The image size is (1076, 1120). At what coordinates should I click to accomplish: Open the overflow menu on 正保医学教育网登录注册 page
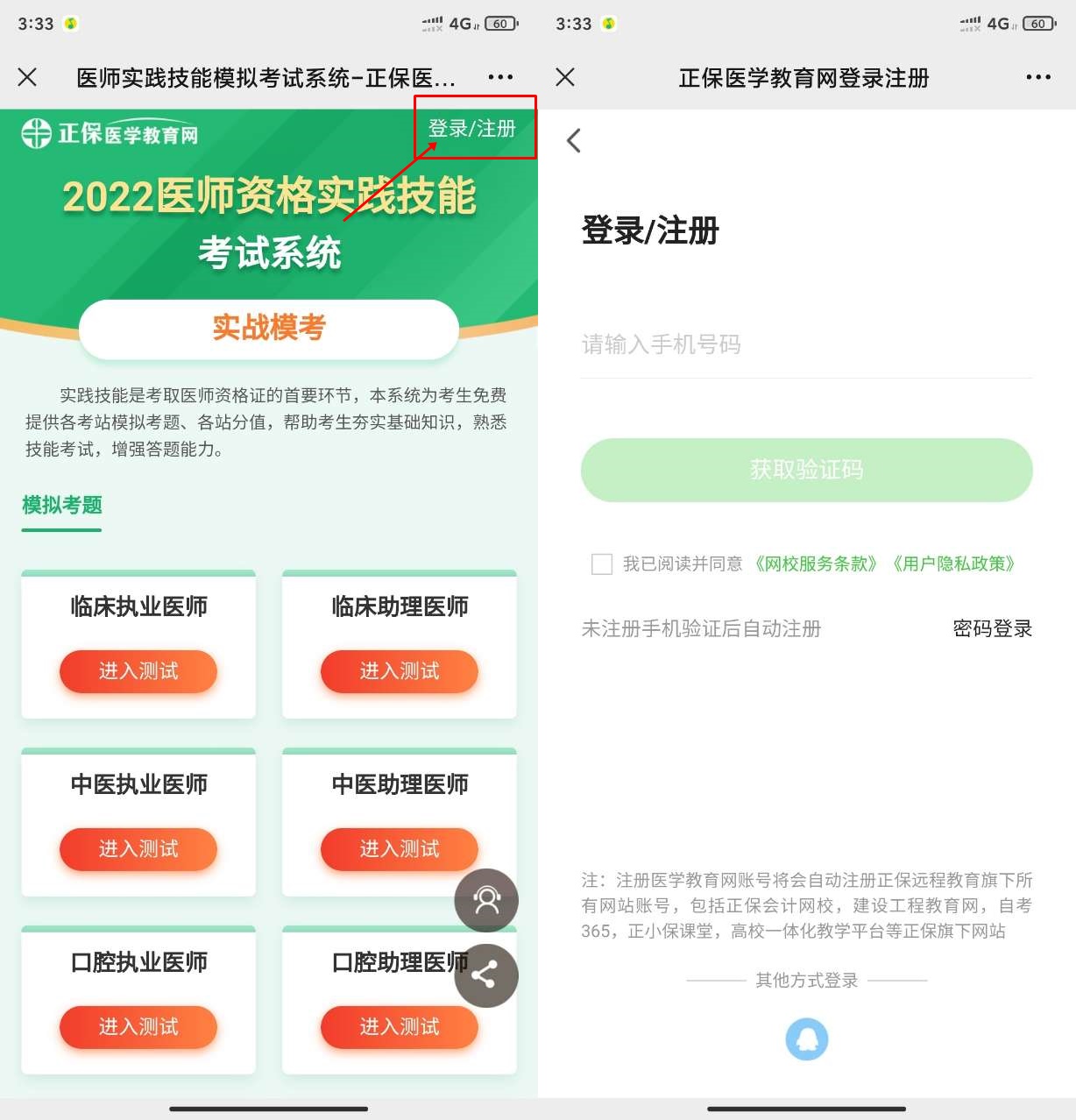click(x=1037, y=77)
